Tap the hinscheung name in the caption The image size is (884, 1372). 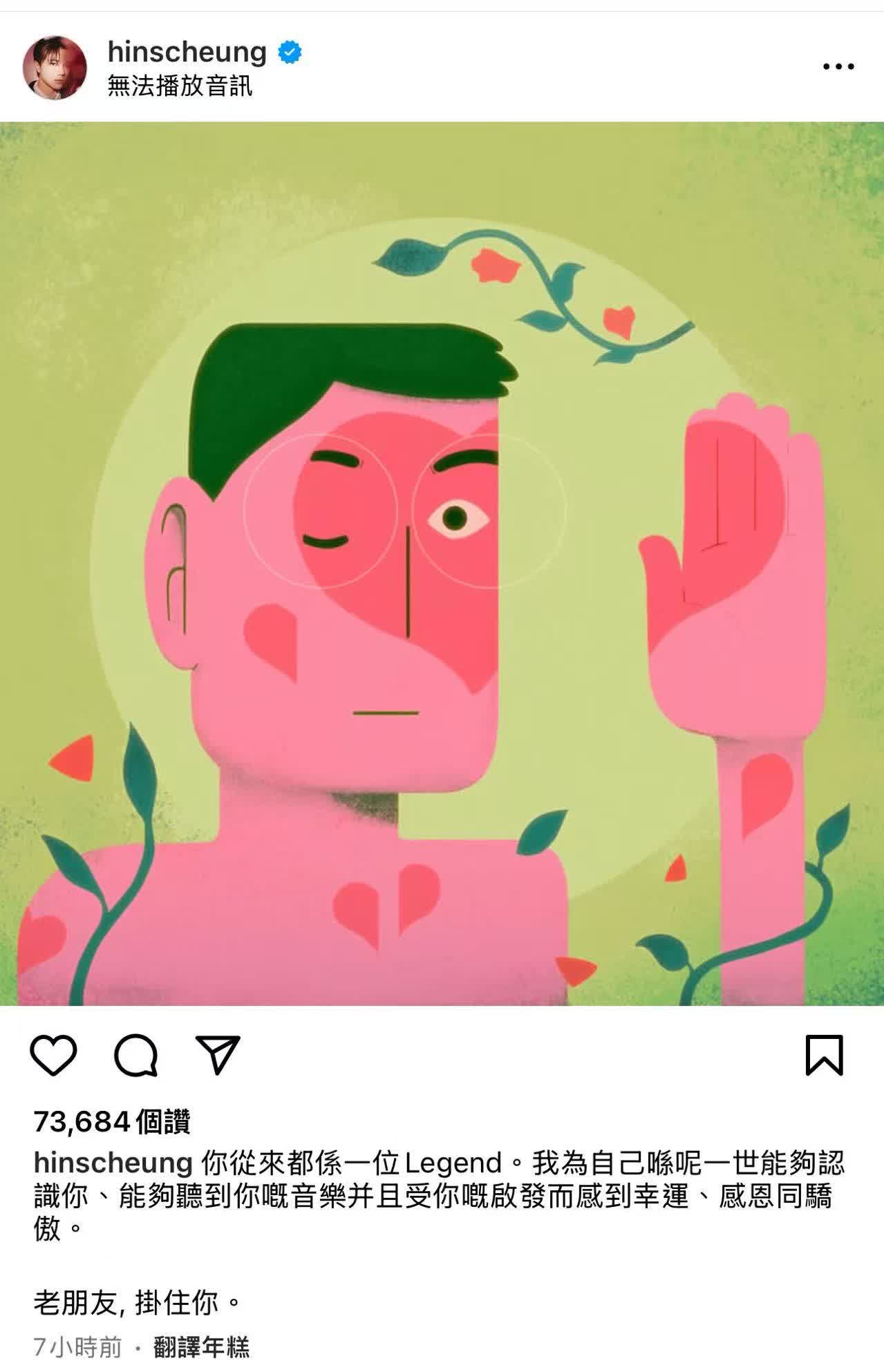[113, 1163]
